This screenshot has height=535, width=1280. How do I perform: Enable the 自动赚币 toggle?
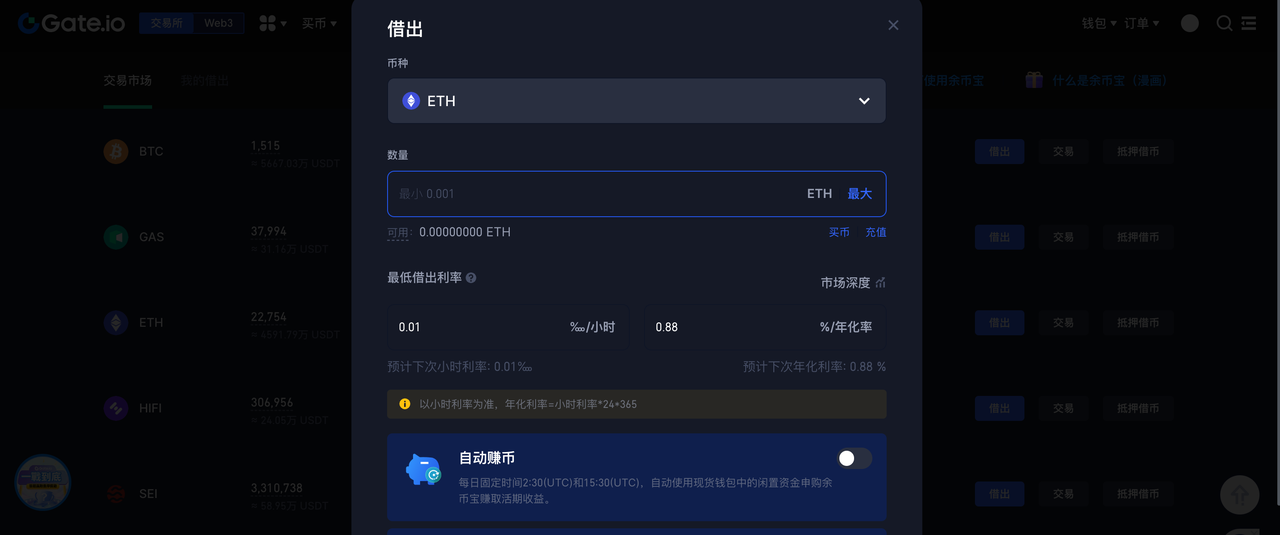[x=854, y=458]
